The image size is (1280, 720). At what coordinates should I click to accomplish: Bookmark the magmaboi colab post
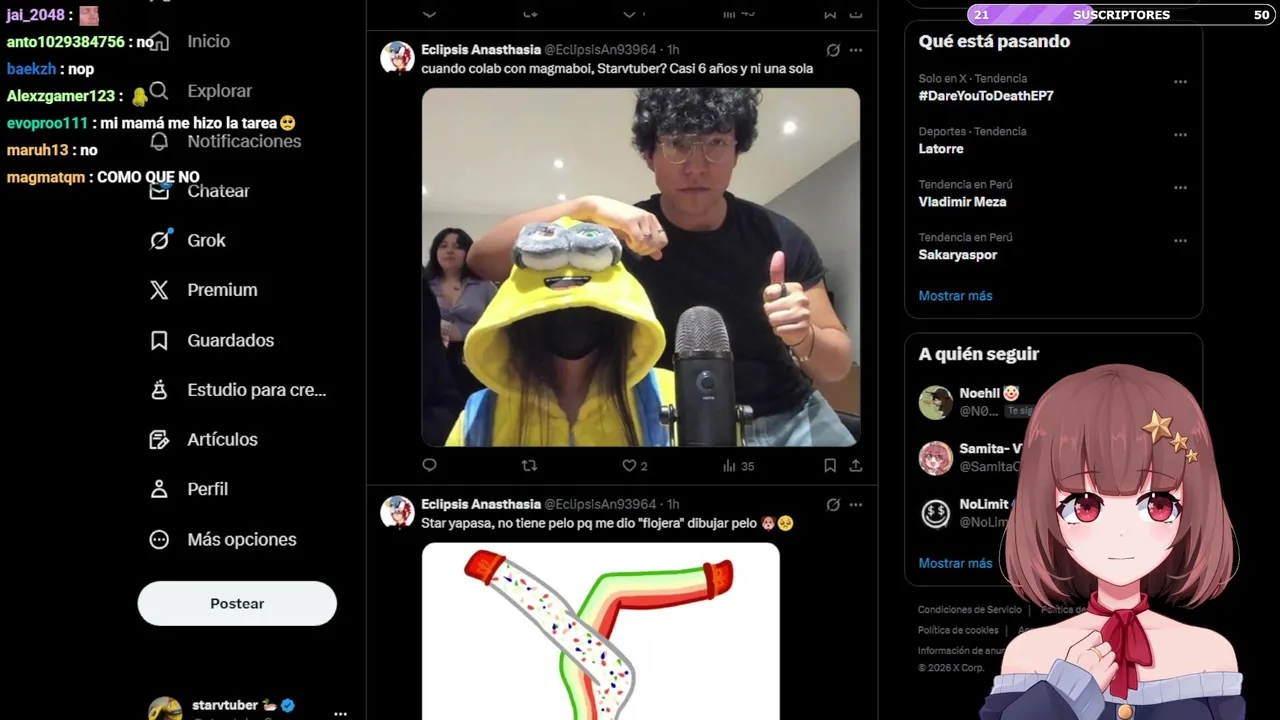(x=830, y=465)
